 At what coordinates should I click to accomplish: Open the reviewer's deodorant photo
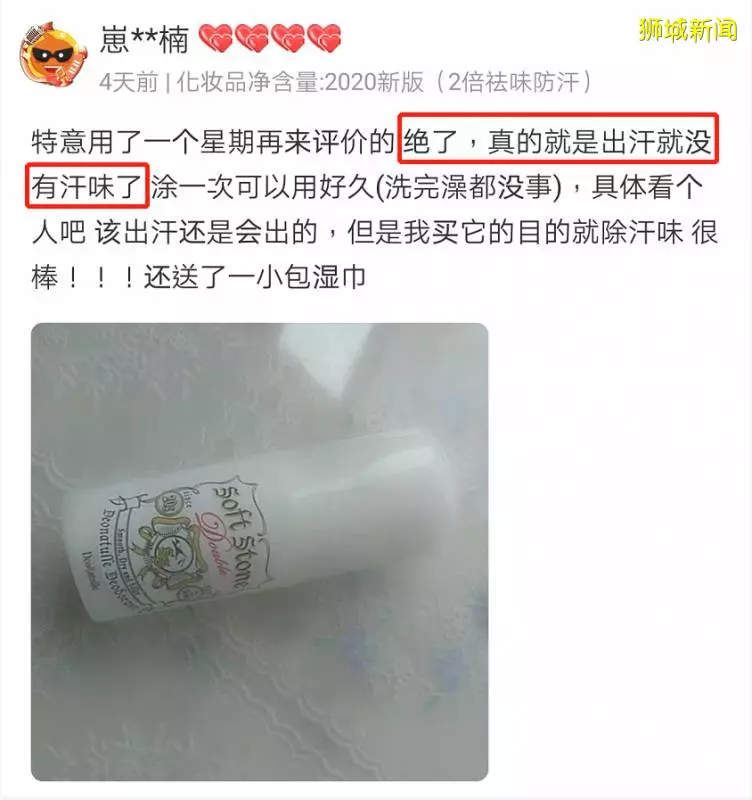pos(259,551)
